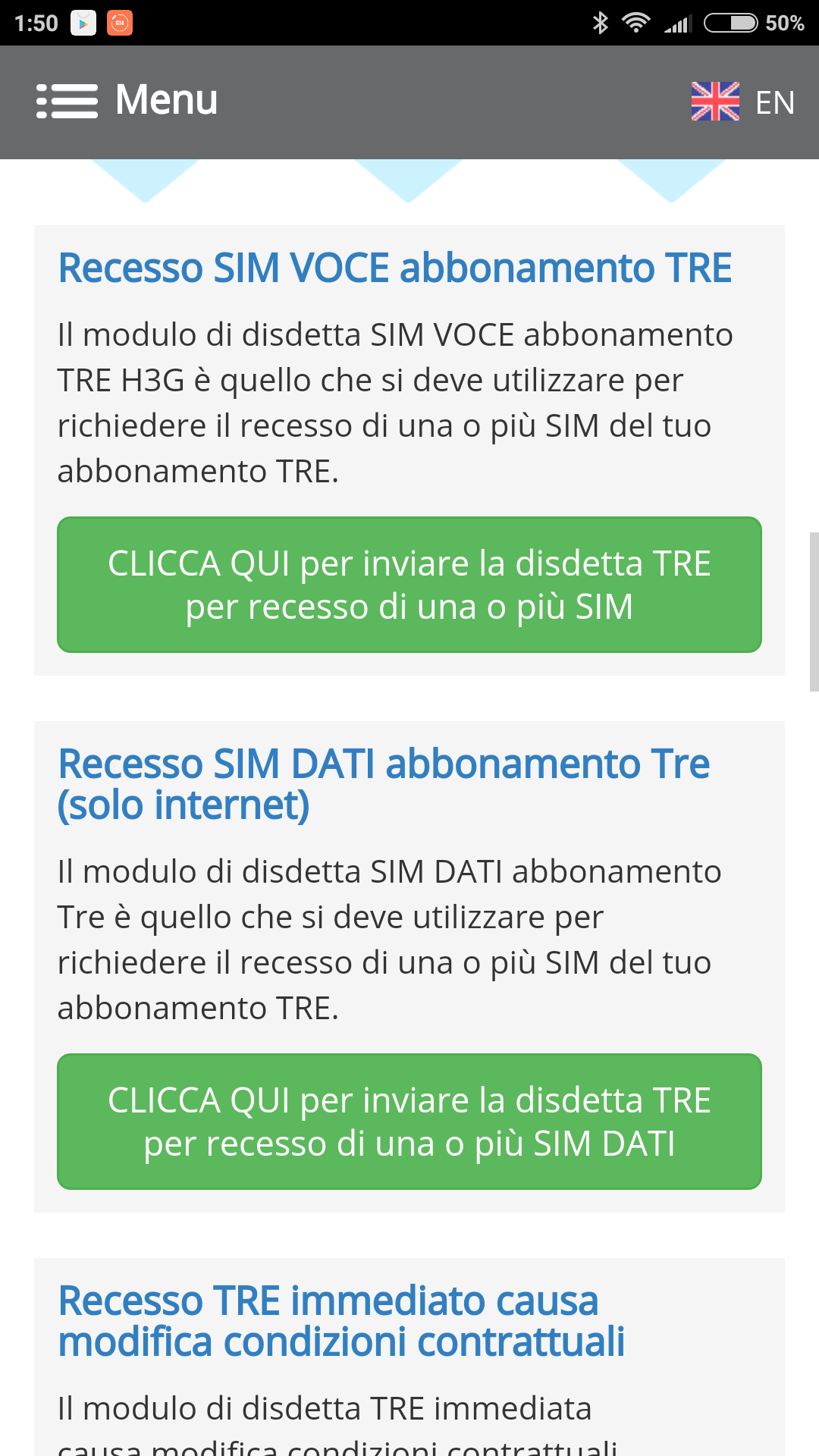Switch language to EN

[742, 102]
